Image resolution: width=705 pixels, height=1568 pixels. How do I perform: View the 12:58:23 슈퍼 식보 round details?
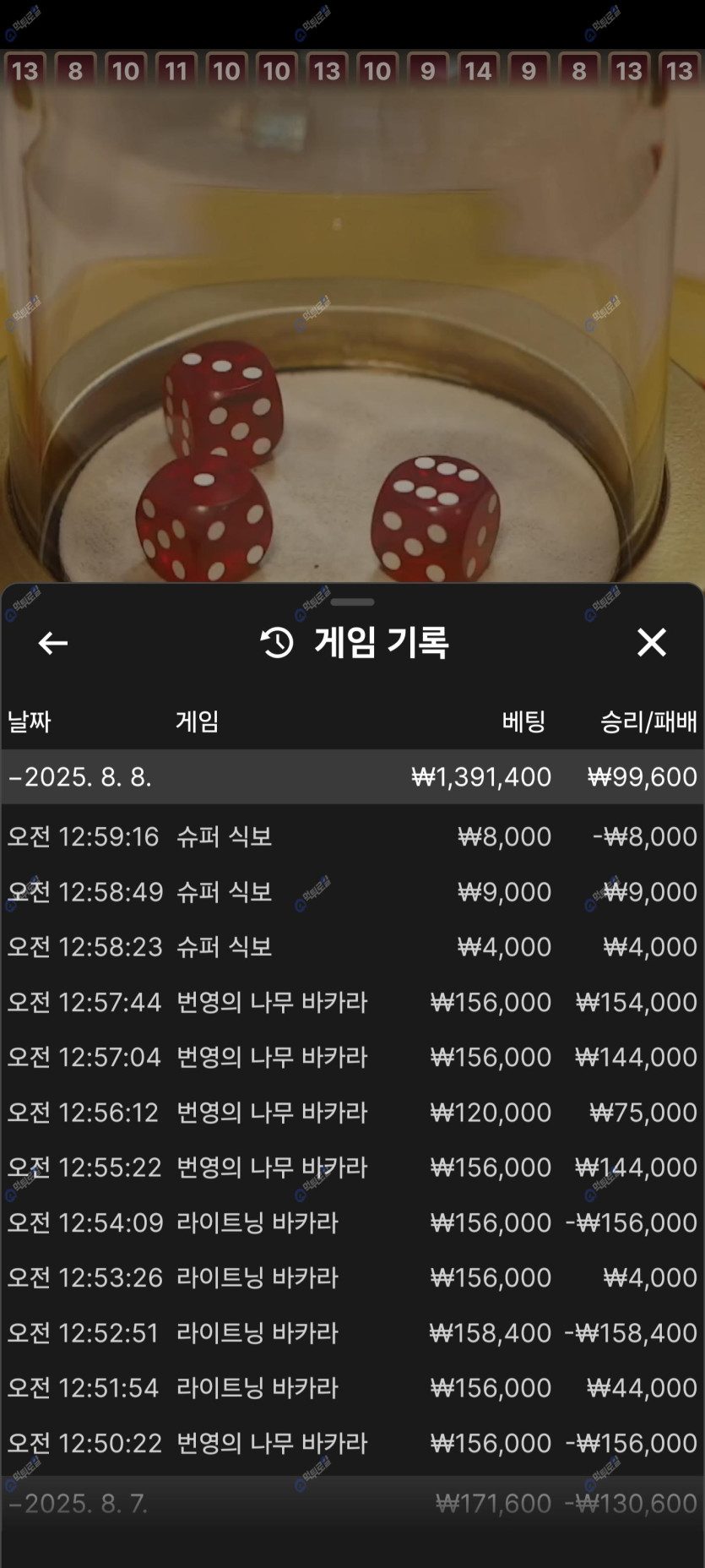[352, 946]
